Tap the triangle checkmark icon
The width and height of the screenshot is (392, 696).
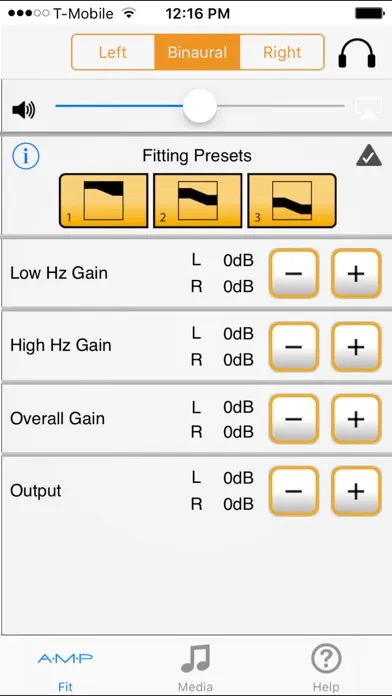[369, 155]
